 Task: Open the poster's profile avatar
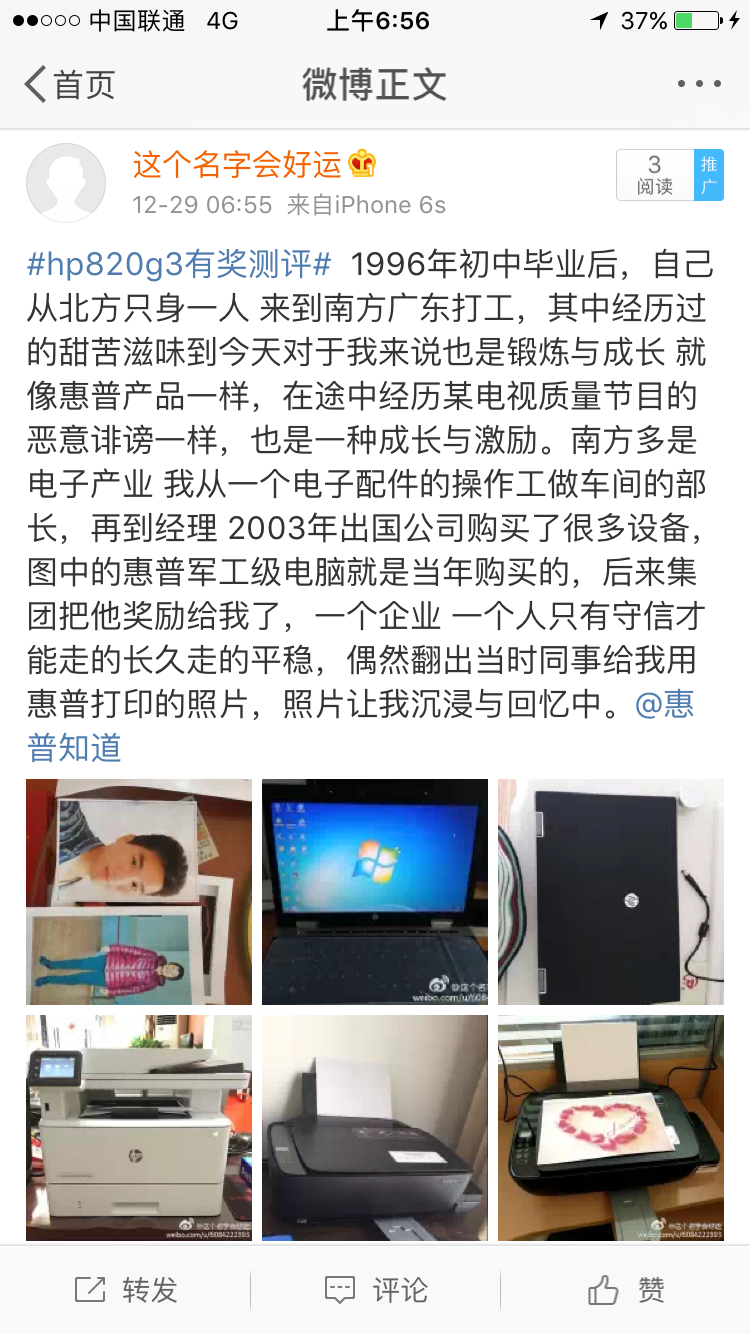[66, 183]
